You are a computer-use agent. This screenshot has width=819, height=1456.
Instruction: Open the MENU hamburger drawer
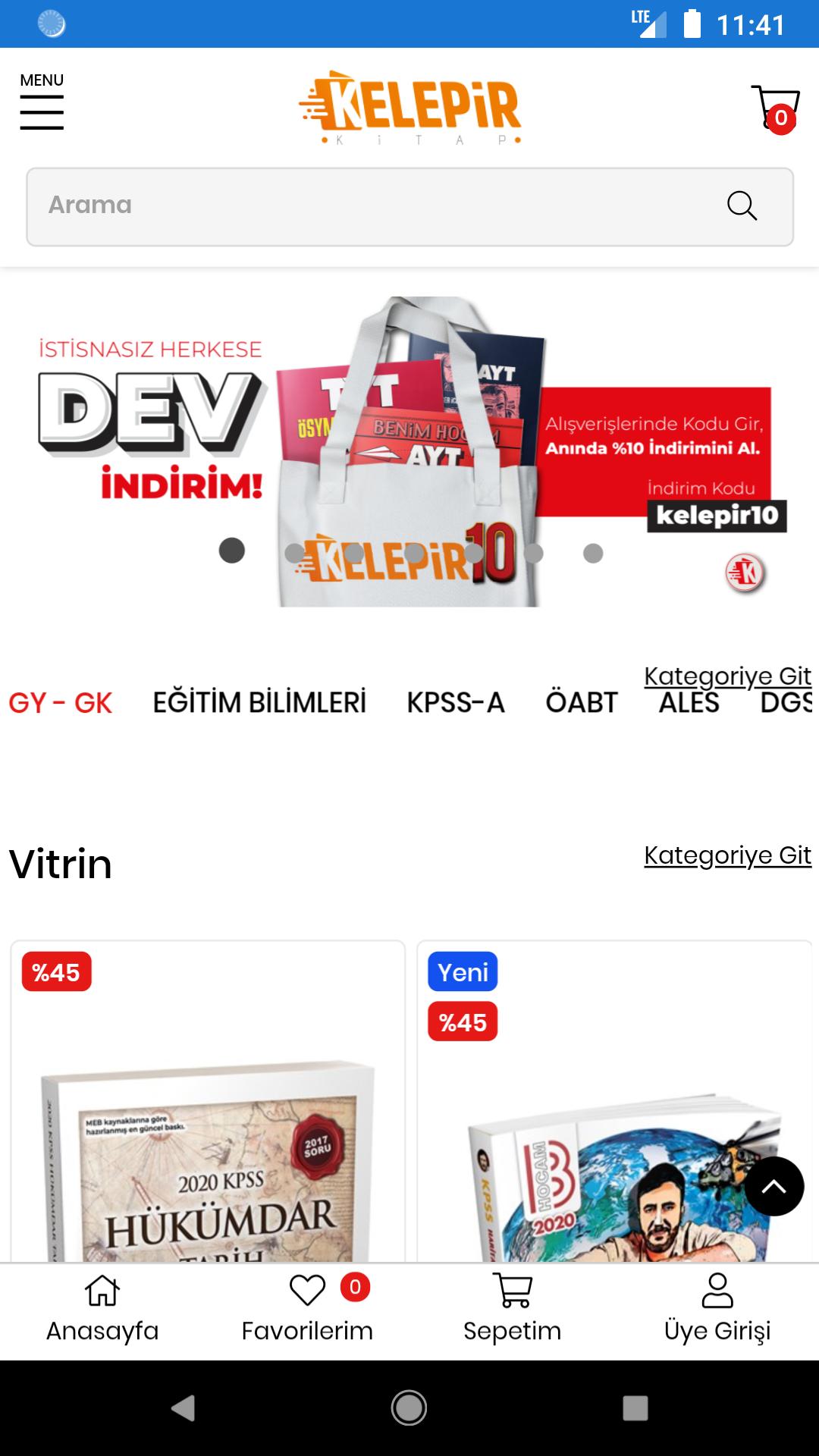[42, 102]
